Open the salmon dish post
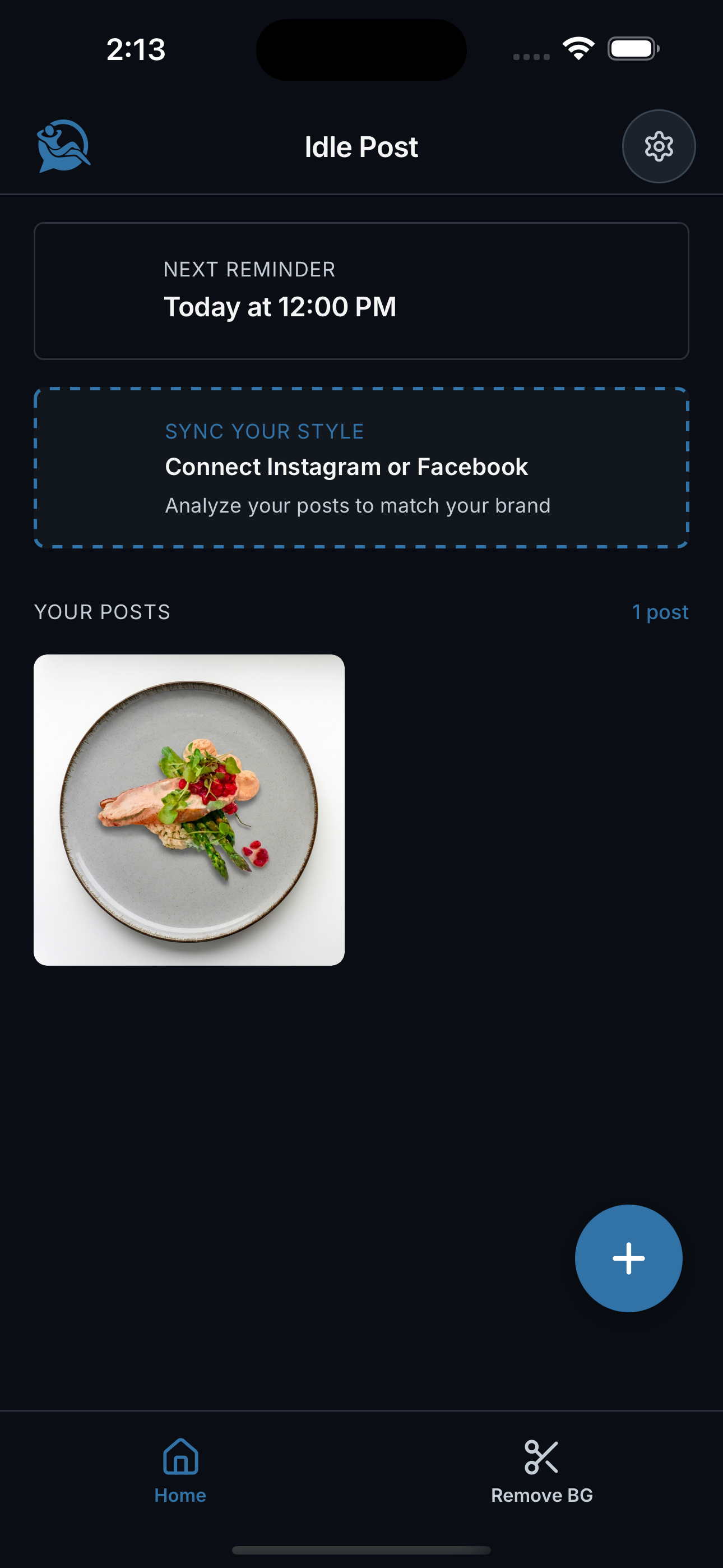This screenshot has width=723, height=1568. (x=189, y=810)
